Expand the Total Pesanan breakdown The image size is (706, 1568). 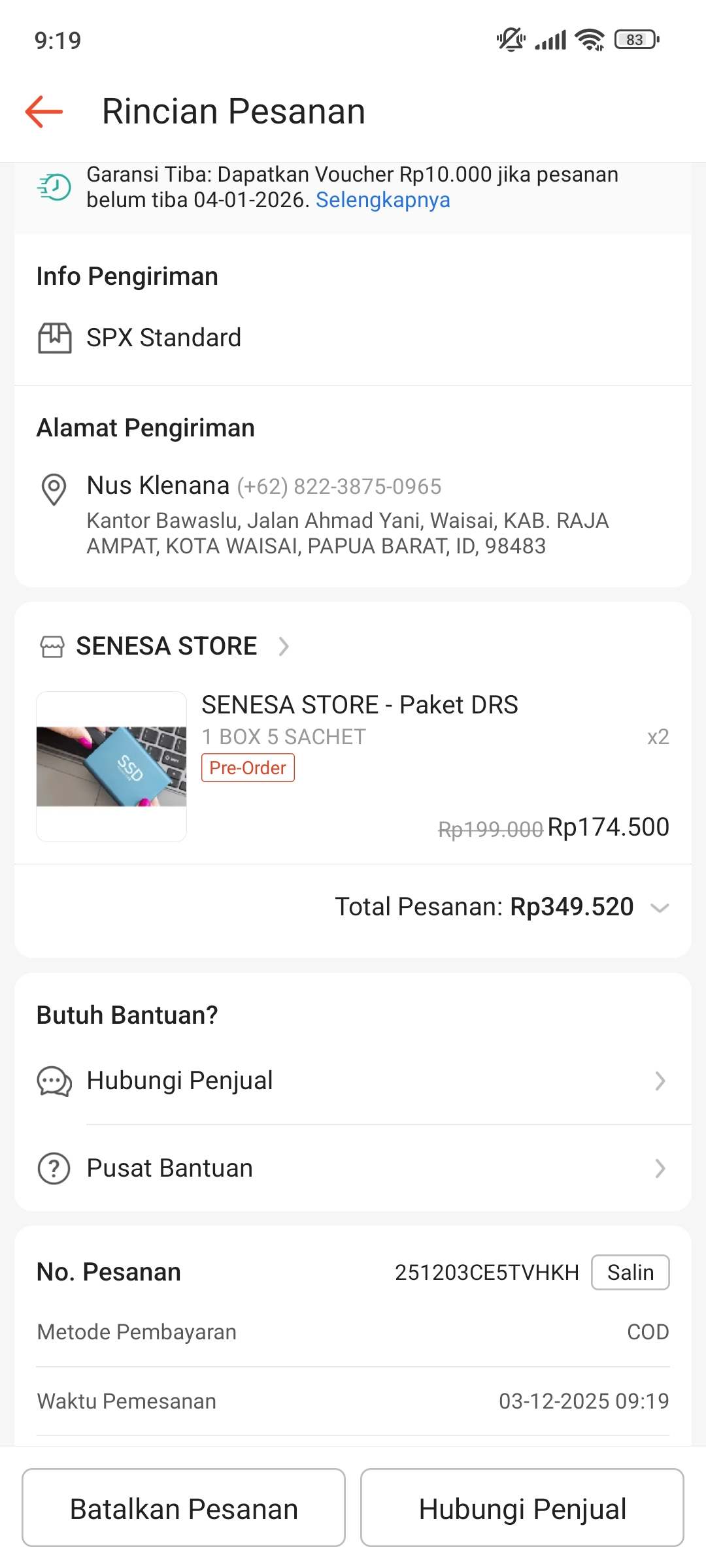tap(660, 907)
